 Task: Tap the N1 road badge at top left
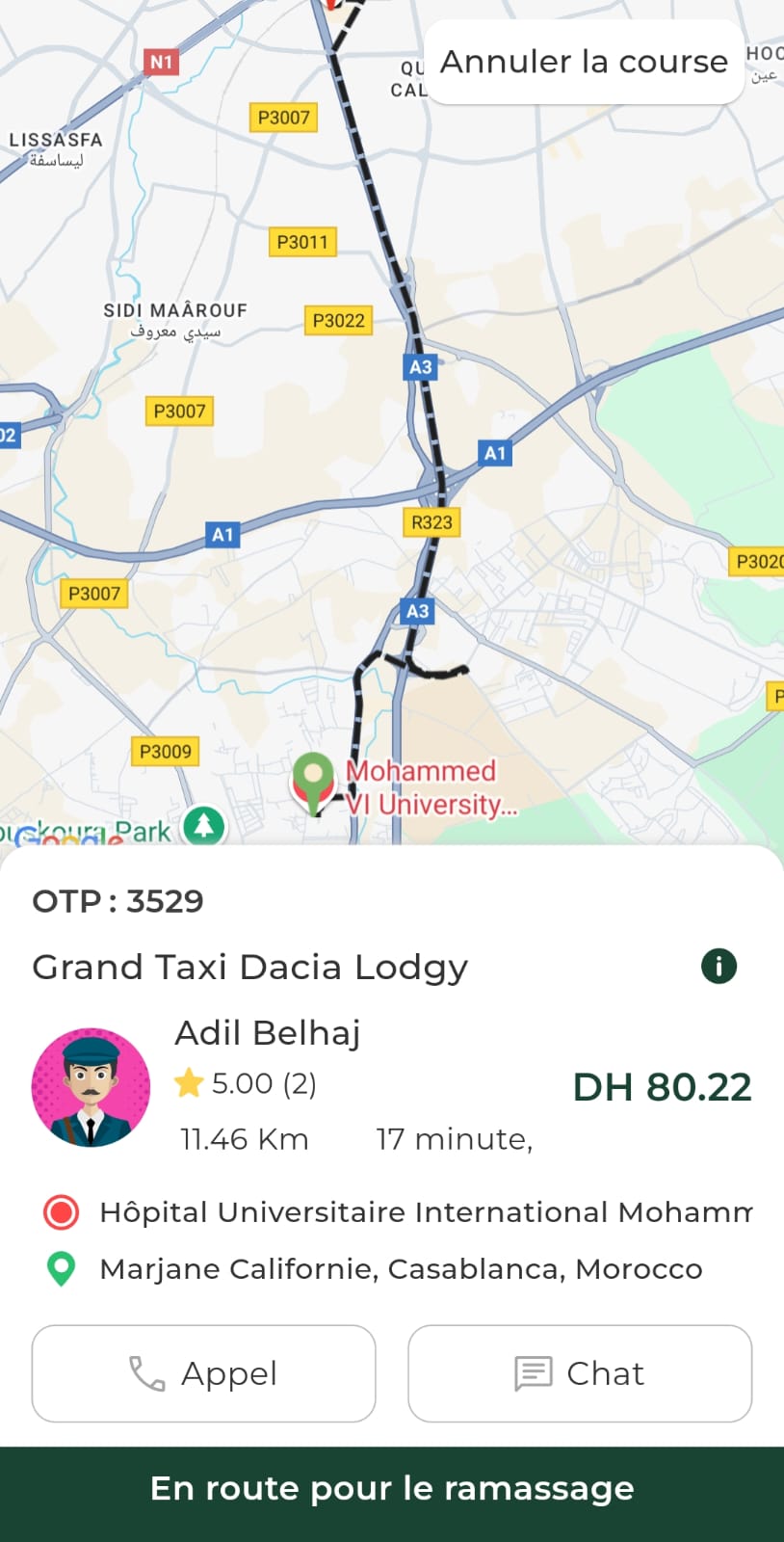[160, 61]
